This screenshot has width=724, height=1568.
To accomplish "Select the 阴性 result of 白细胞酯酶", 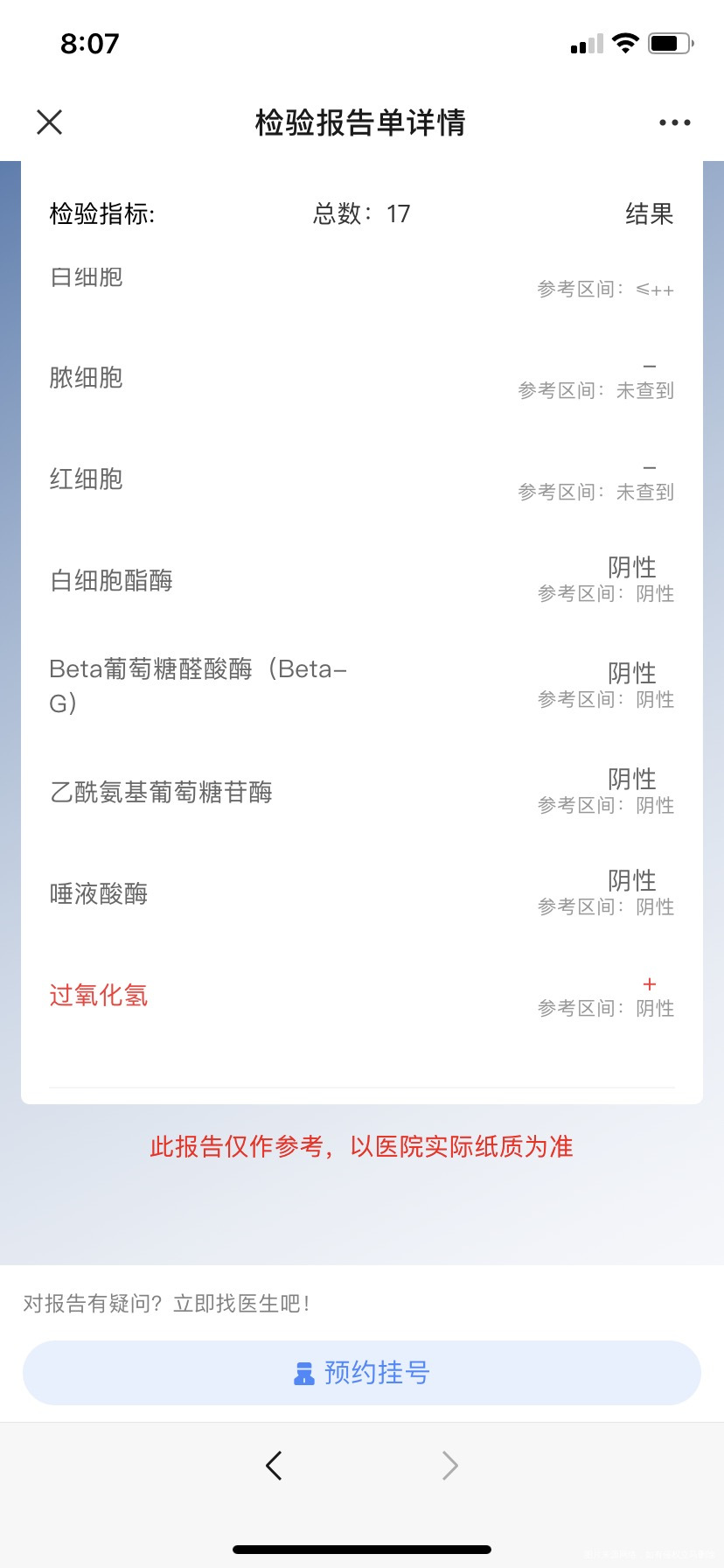I will coord(632,567).
